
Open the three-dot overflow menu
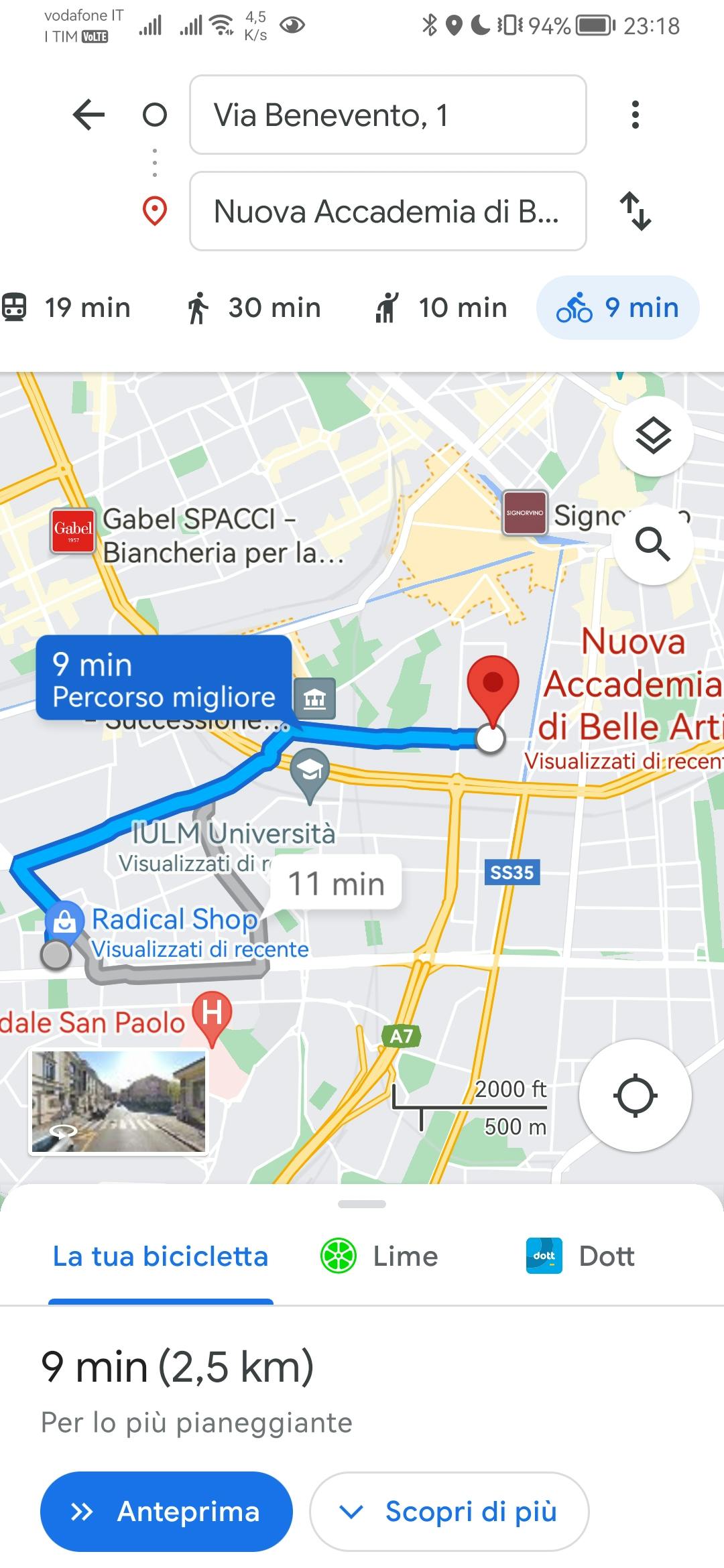(x=635, y=115)
